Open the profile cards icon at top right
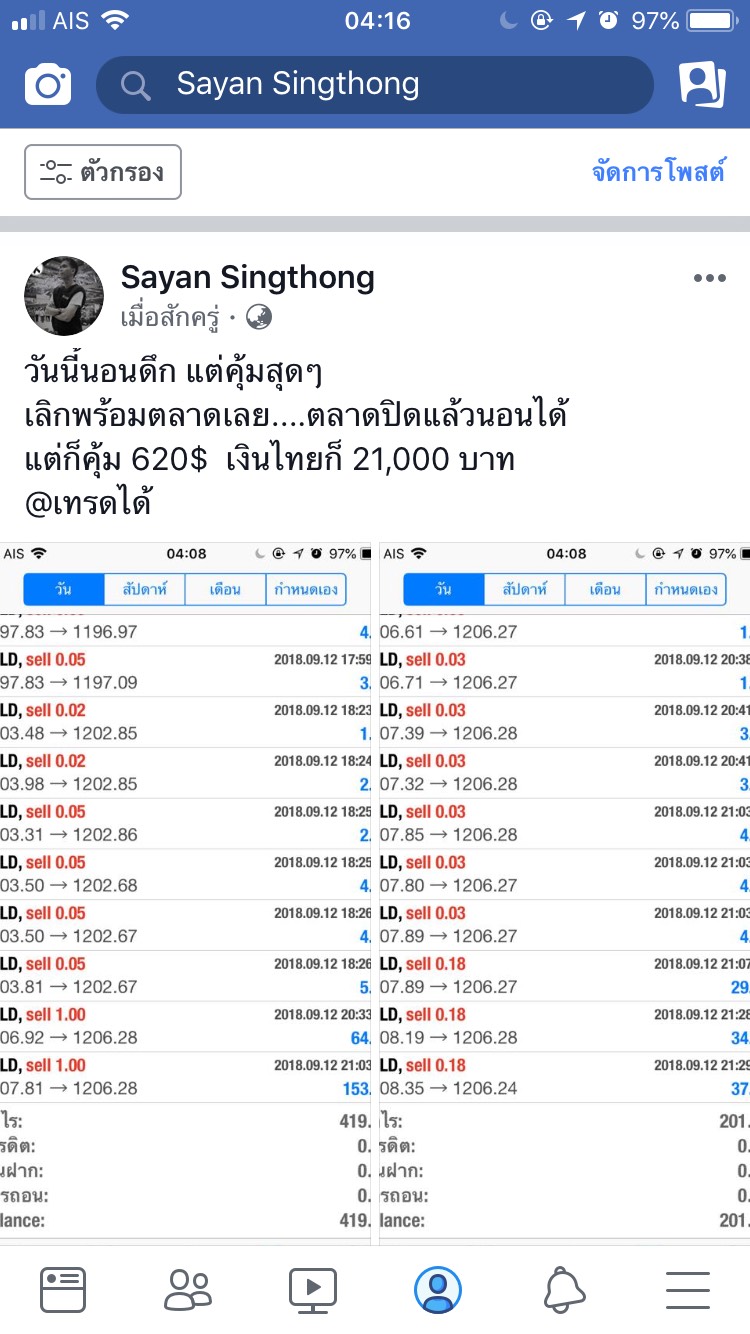 [702, 85]
